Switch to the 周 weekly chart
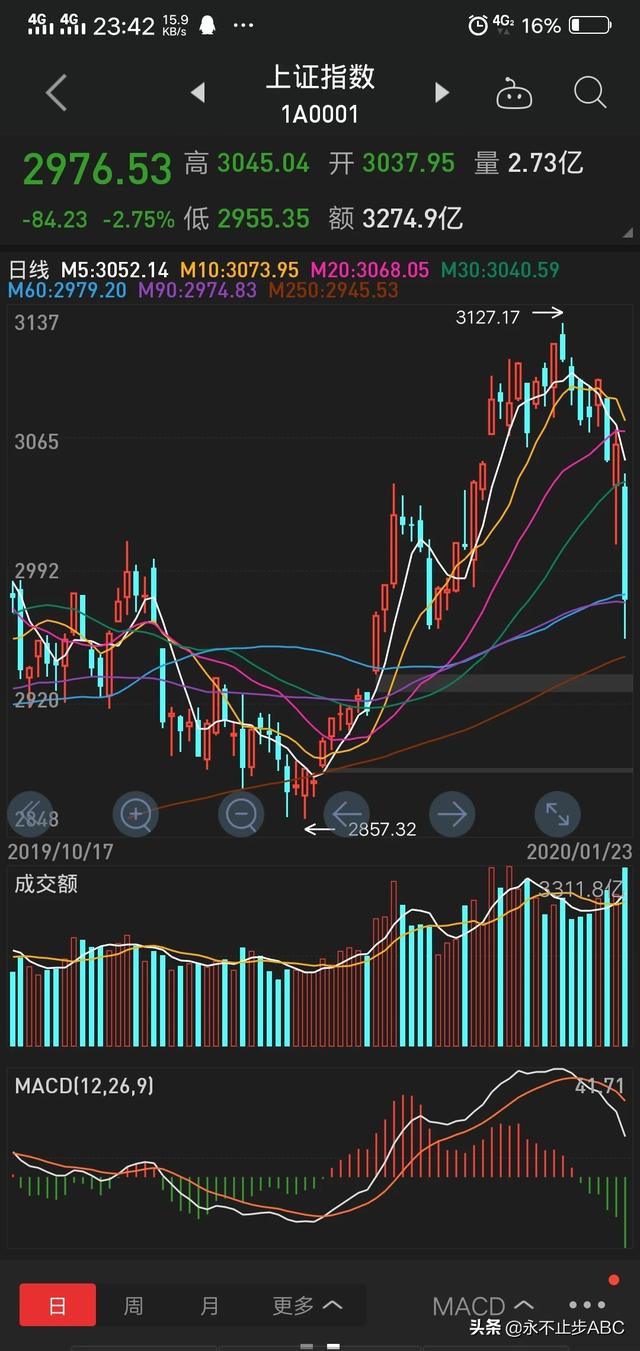 coord(133,1305)
